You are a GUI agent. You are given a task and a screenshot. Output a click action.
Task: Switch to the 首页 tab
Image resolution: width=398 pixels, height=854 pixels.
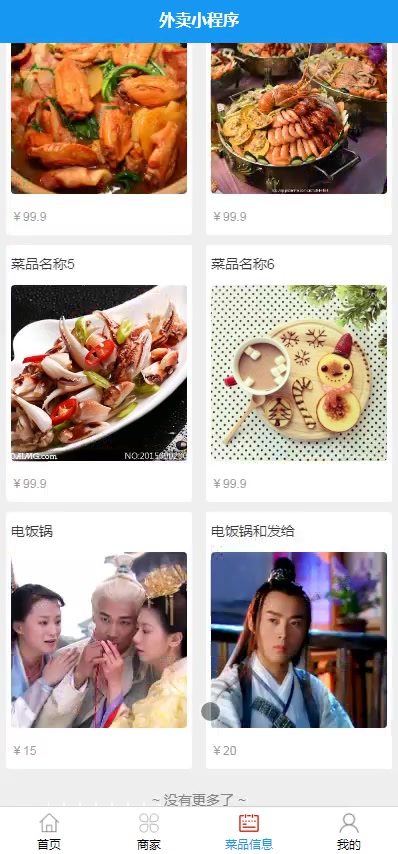[x=49, y=831]
